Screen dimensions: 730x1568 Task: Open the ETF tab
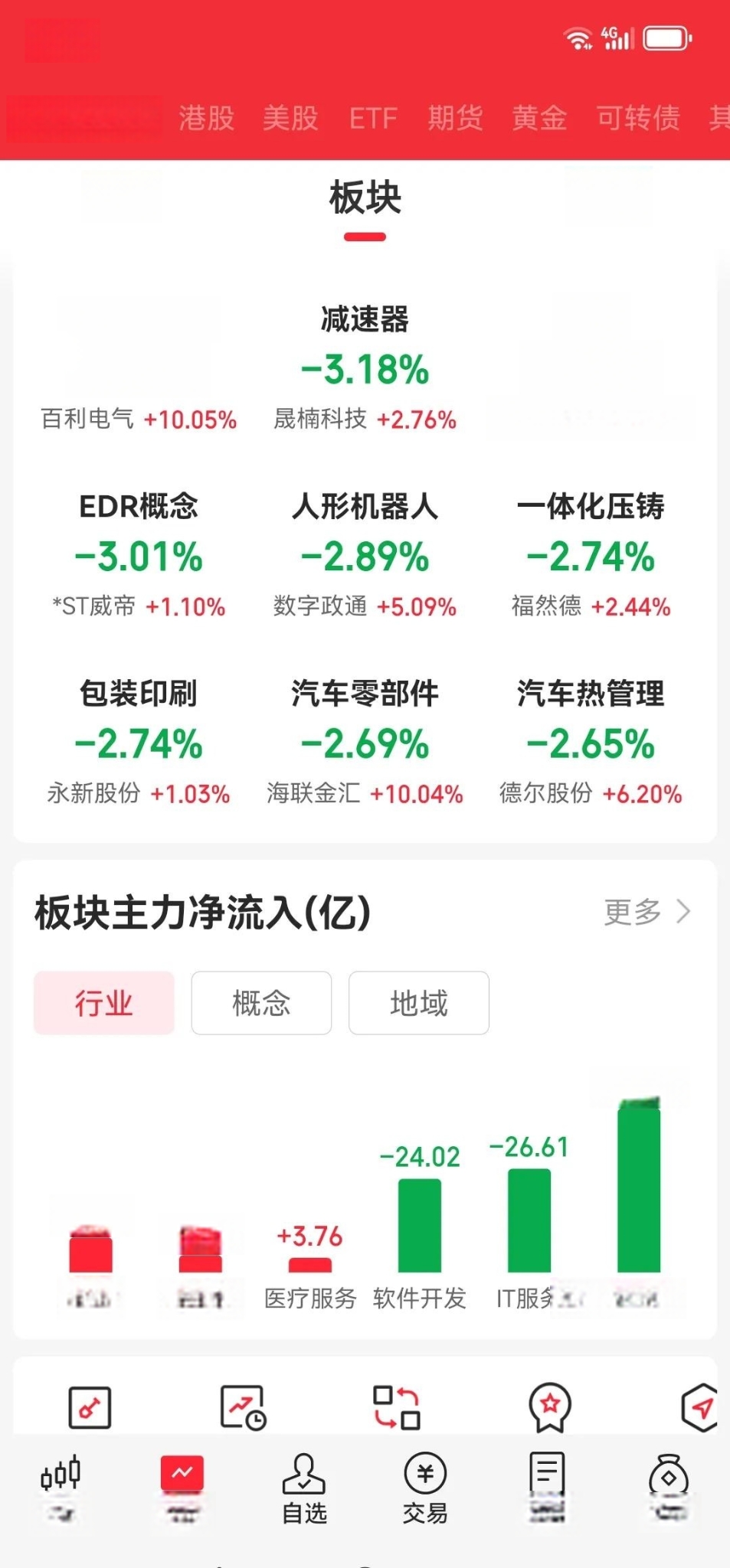coord(373,118)
